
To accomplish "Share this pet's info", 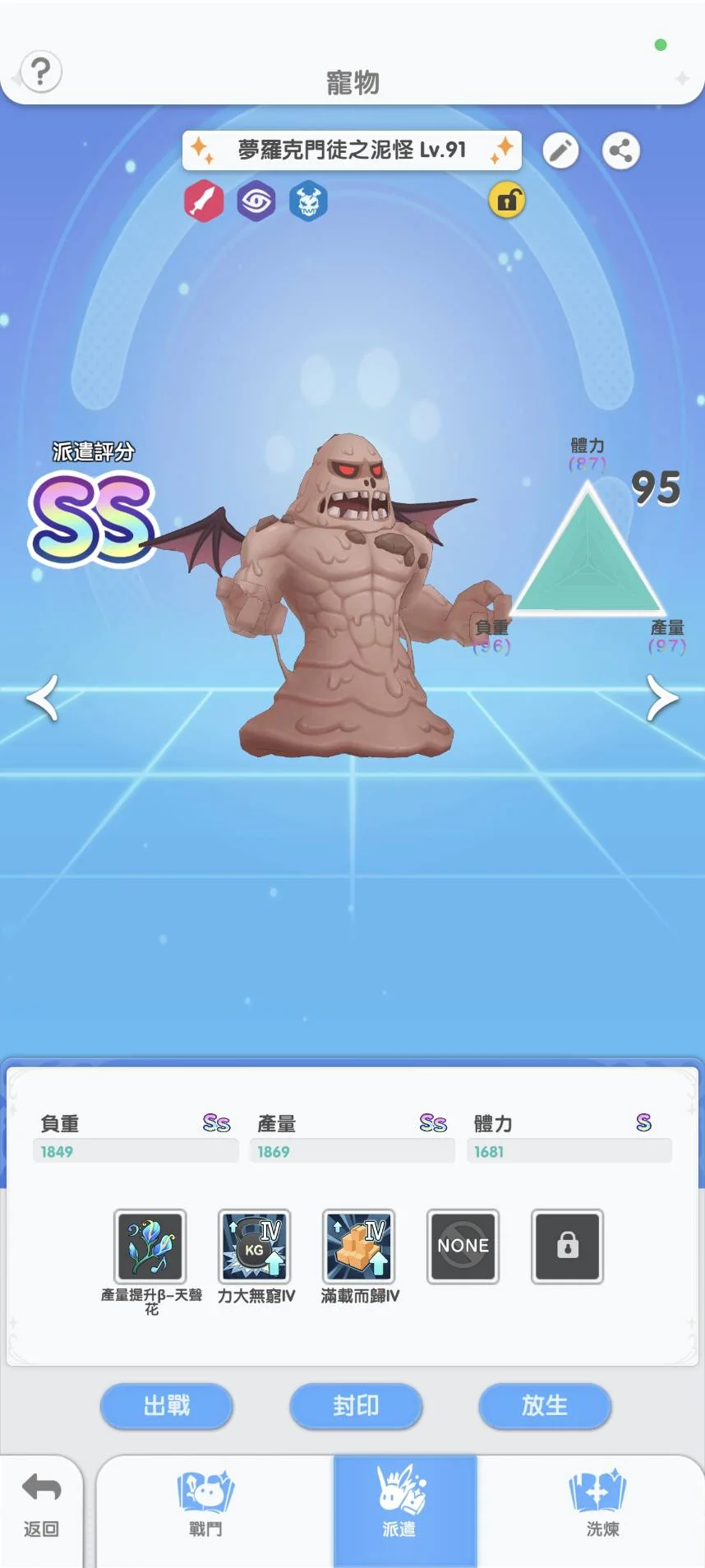I will 621,150.
